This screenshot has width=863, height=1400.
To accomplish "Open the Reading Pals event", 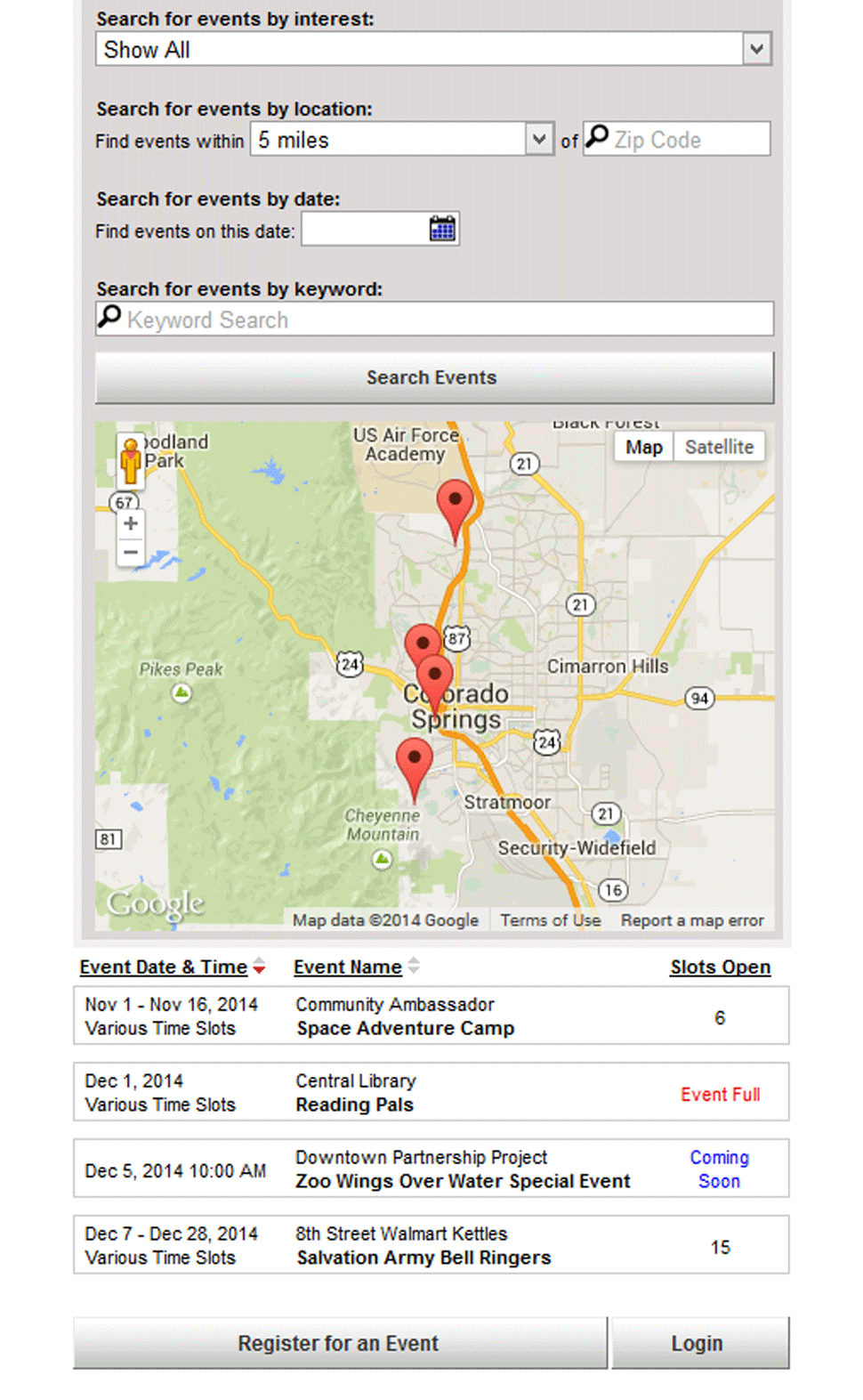I will [x=355, y=1105].
